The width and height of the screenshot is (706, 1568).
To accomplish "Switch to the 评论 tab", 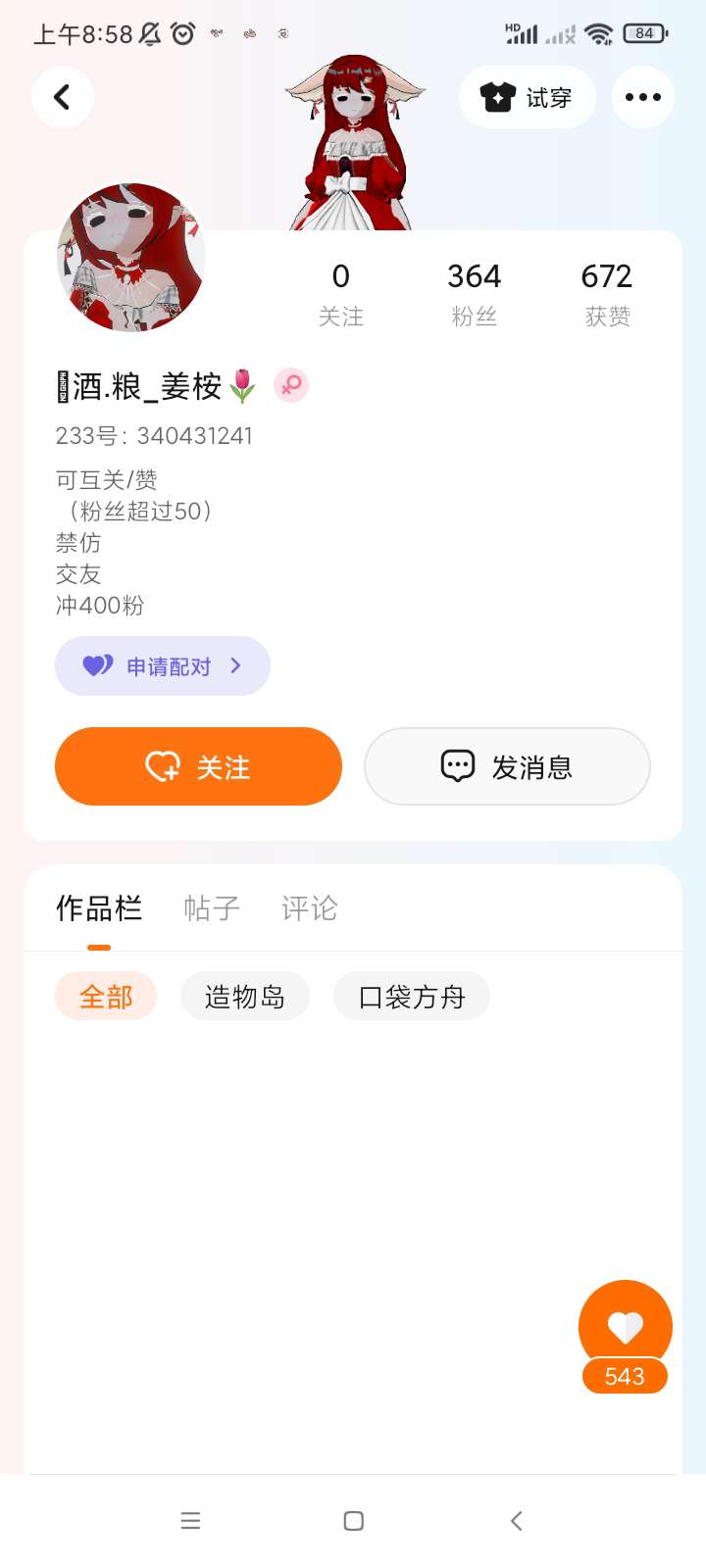I will 309,908.
